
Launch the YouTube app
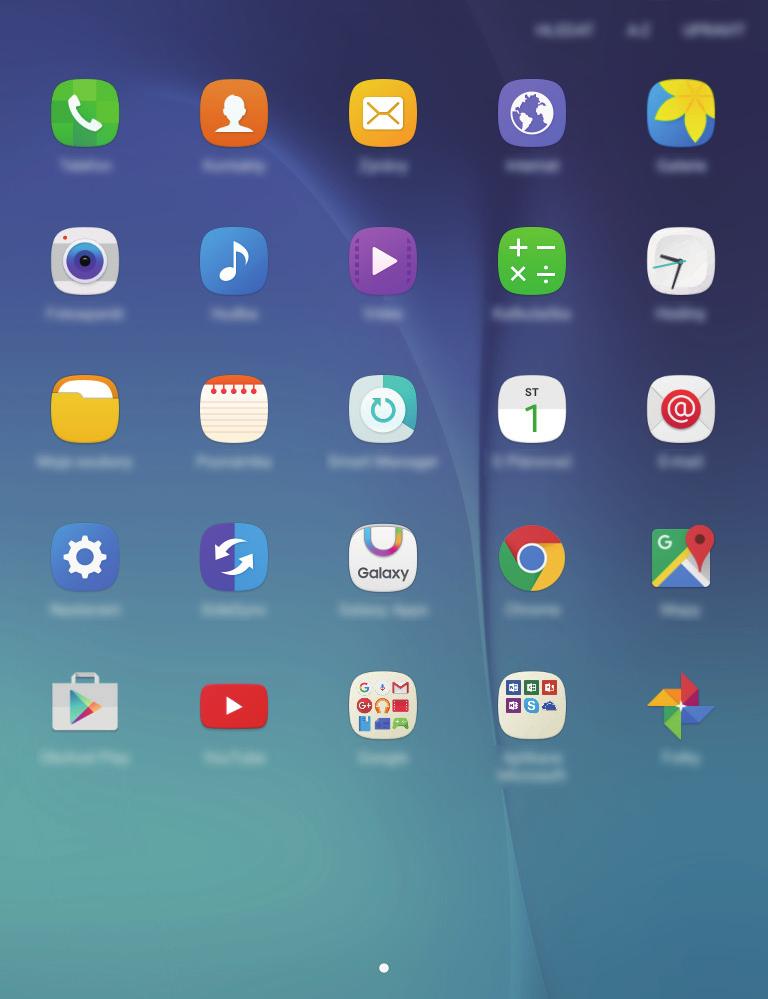point(234,706)
